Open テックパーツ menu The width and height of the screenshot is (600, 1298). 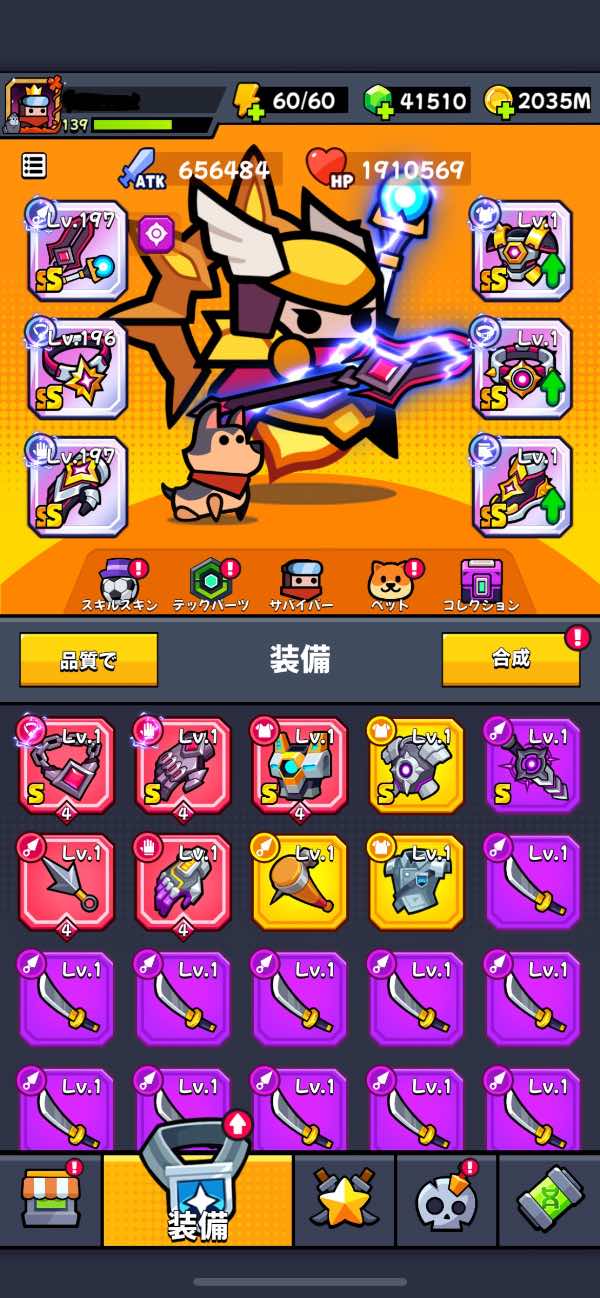210,583
